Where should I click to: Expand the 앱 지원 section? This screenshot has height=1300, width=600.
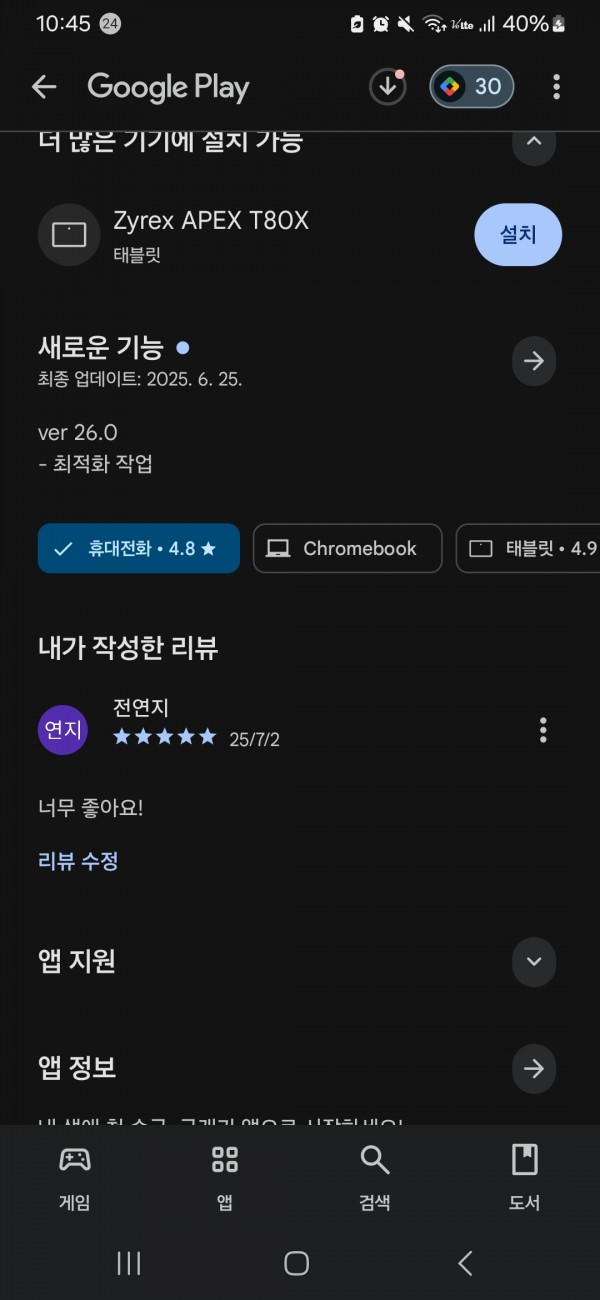coord(534,962)
